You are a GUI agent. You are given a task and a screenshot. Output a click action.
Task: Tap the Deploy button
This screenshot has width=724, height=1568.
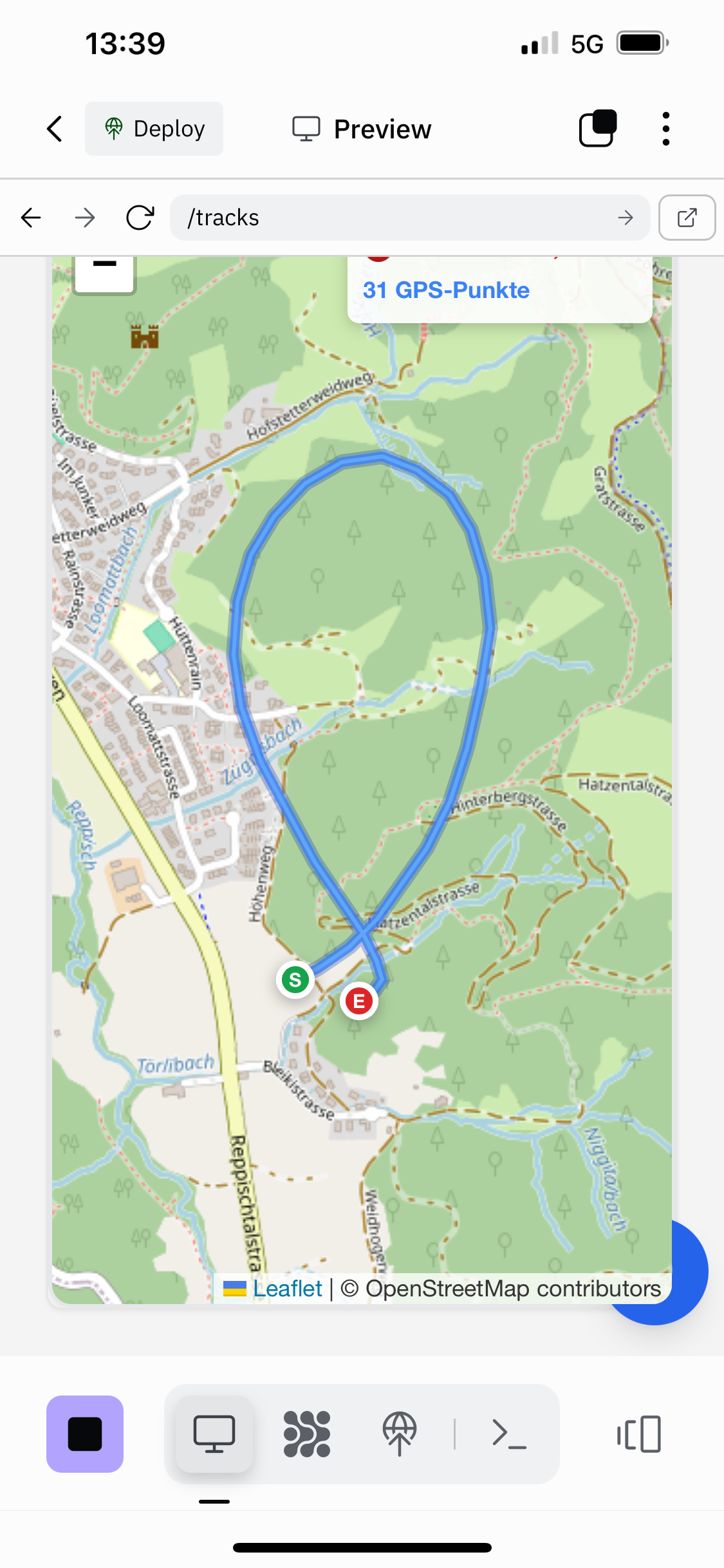pyautogui.click(x=154, y=129)
